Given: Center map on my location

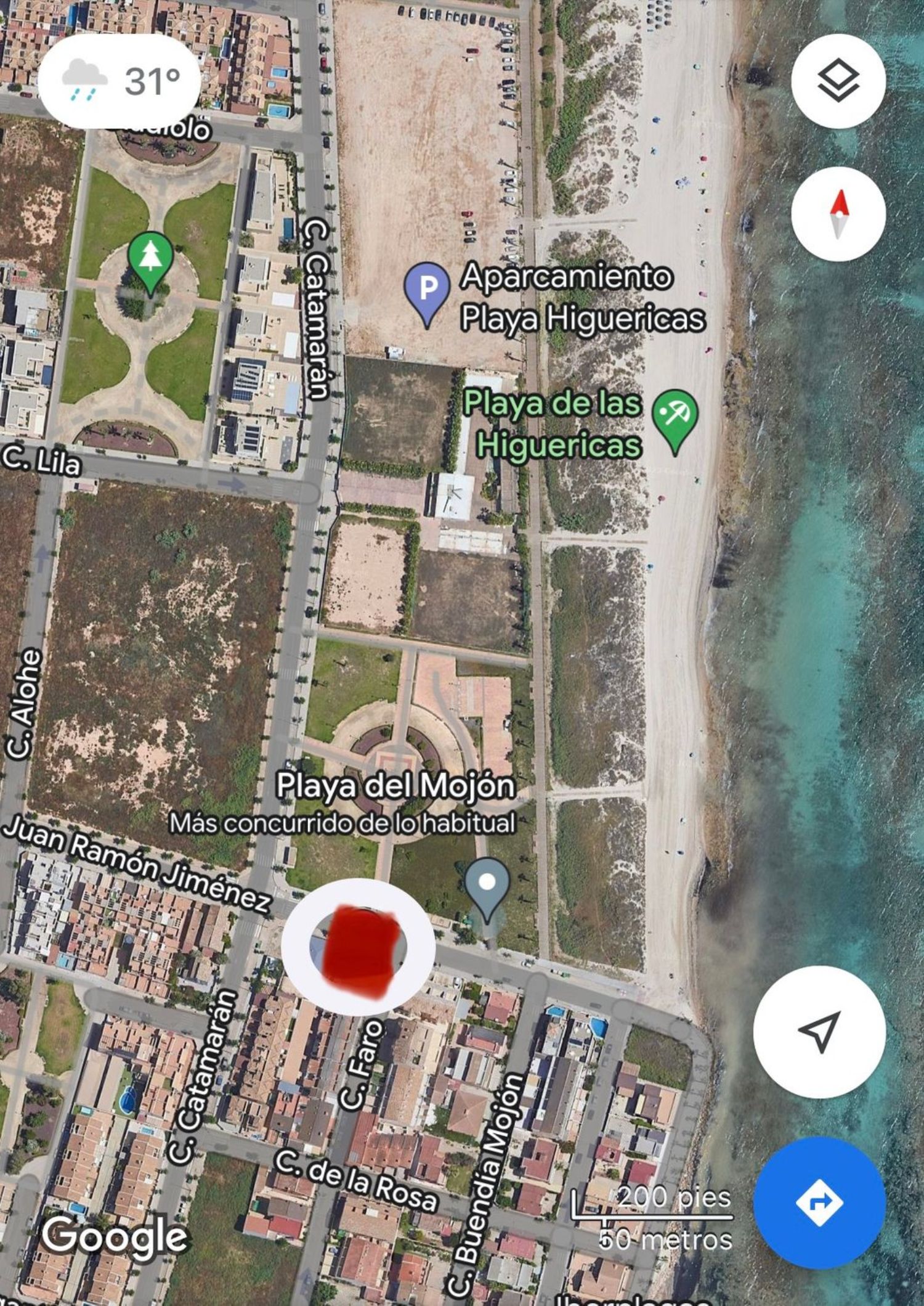Looking at the screenshot, I should 819,1031.
